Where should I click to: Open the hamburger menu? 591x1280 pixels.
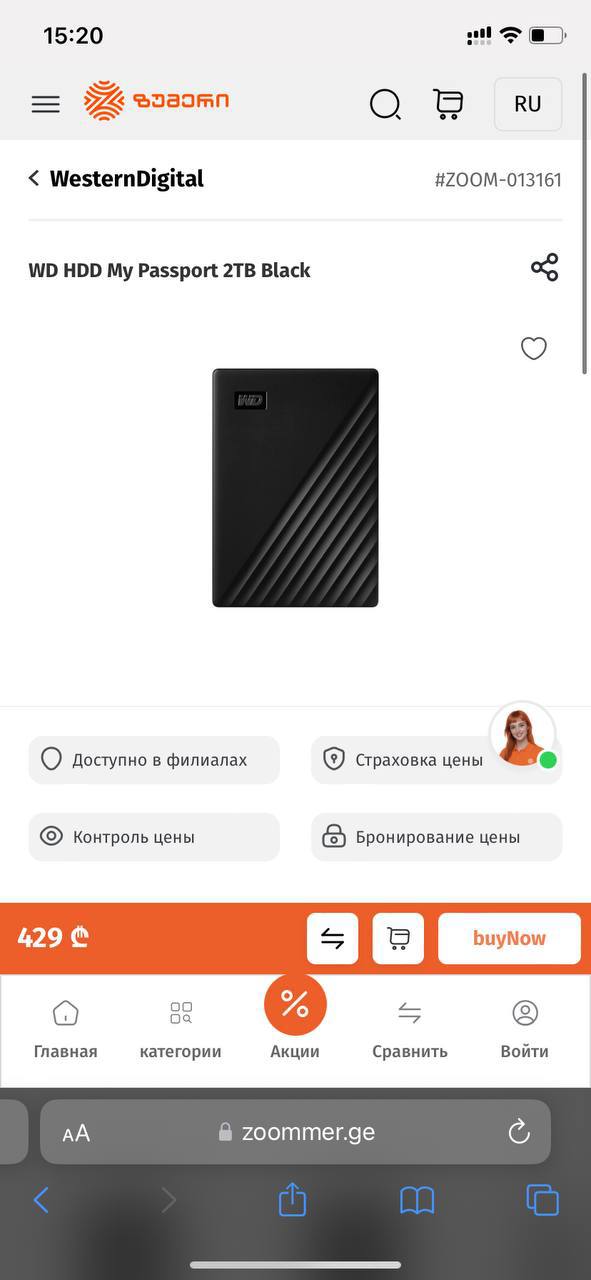tap(45, 104)
